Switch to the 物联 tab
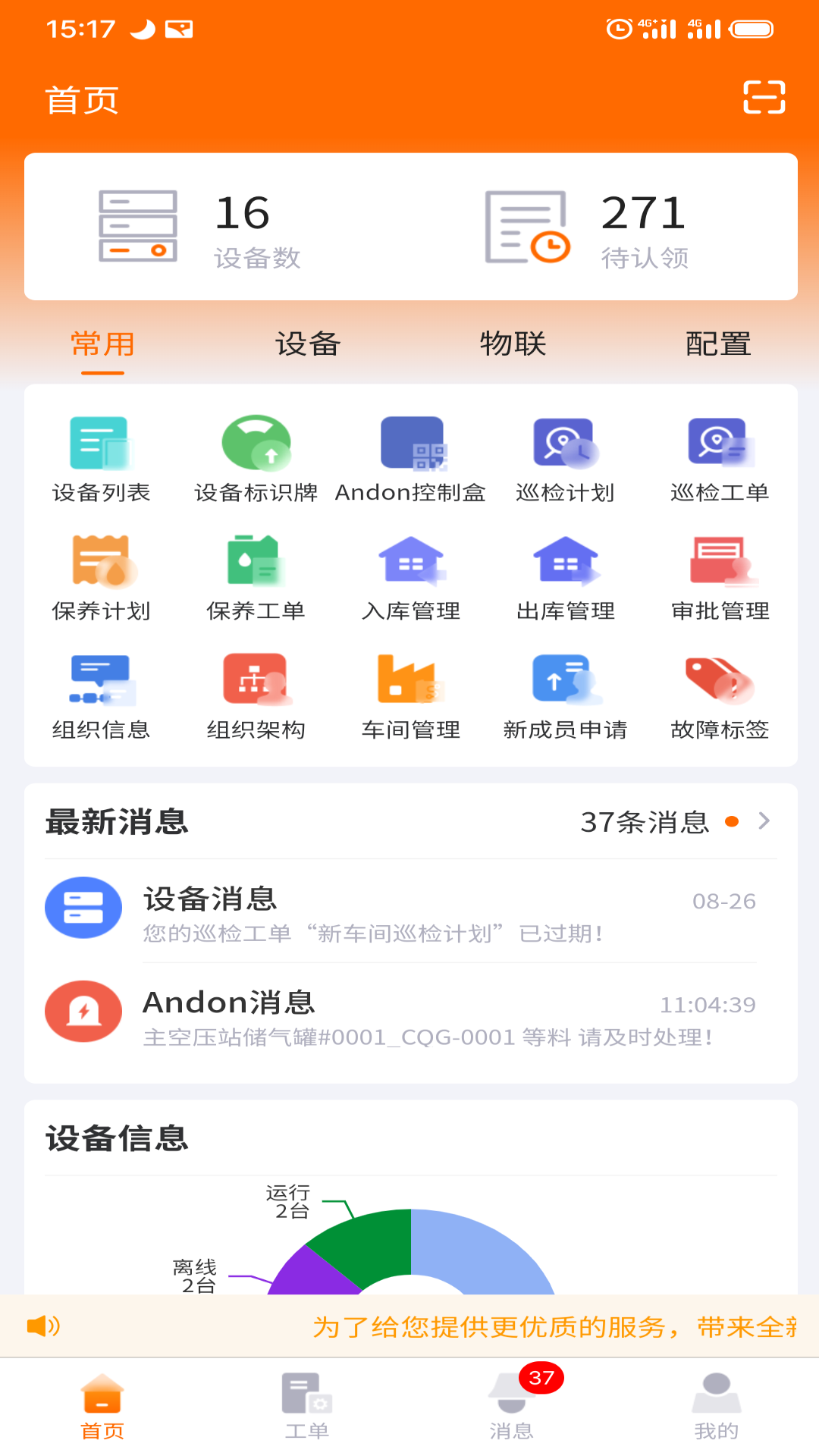The width and height of the screenshot is (819, 1456). click(x=513, y=344)
